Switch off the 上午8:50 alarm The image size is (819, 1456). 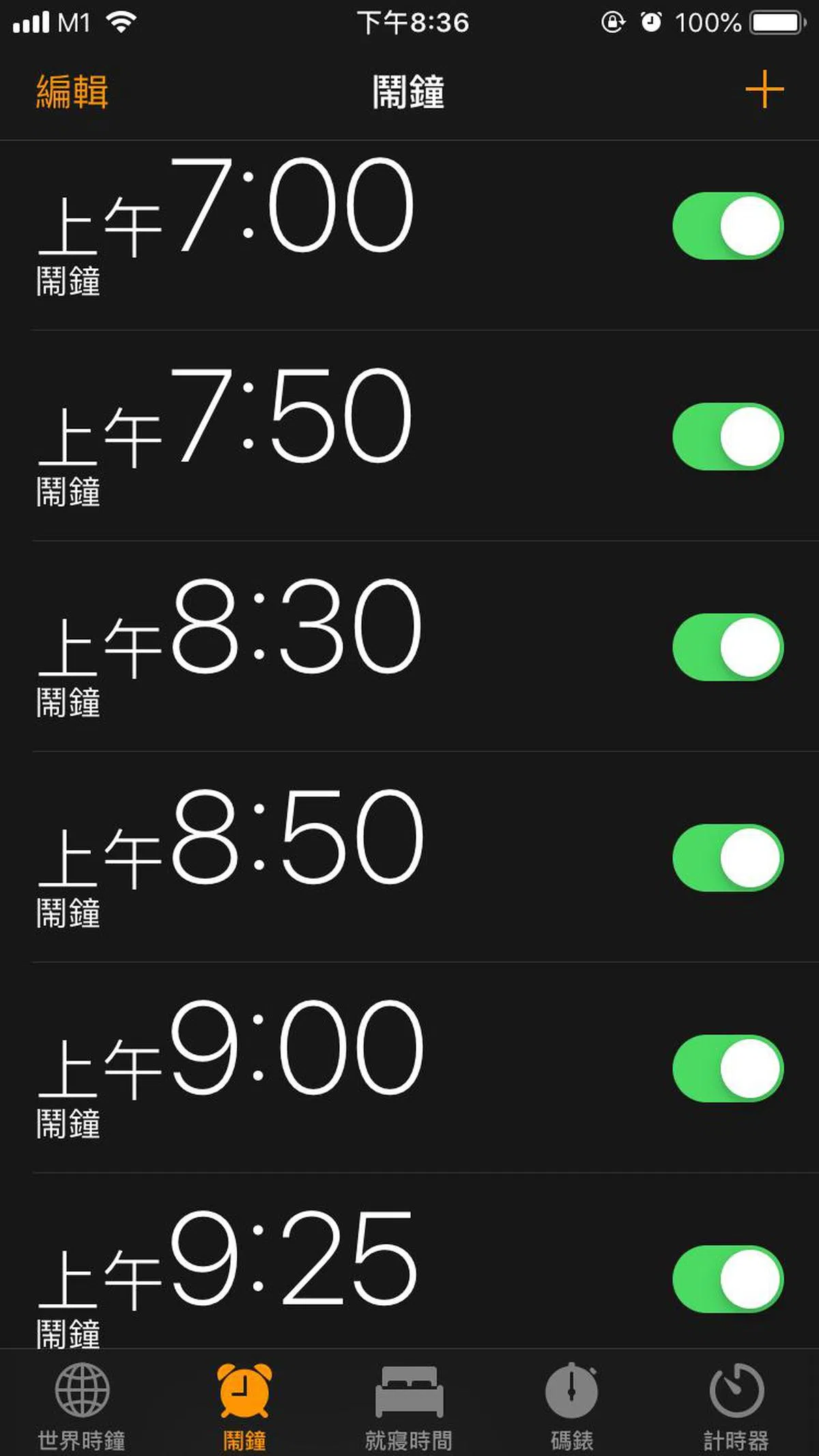coord(728,858)
